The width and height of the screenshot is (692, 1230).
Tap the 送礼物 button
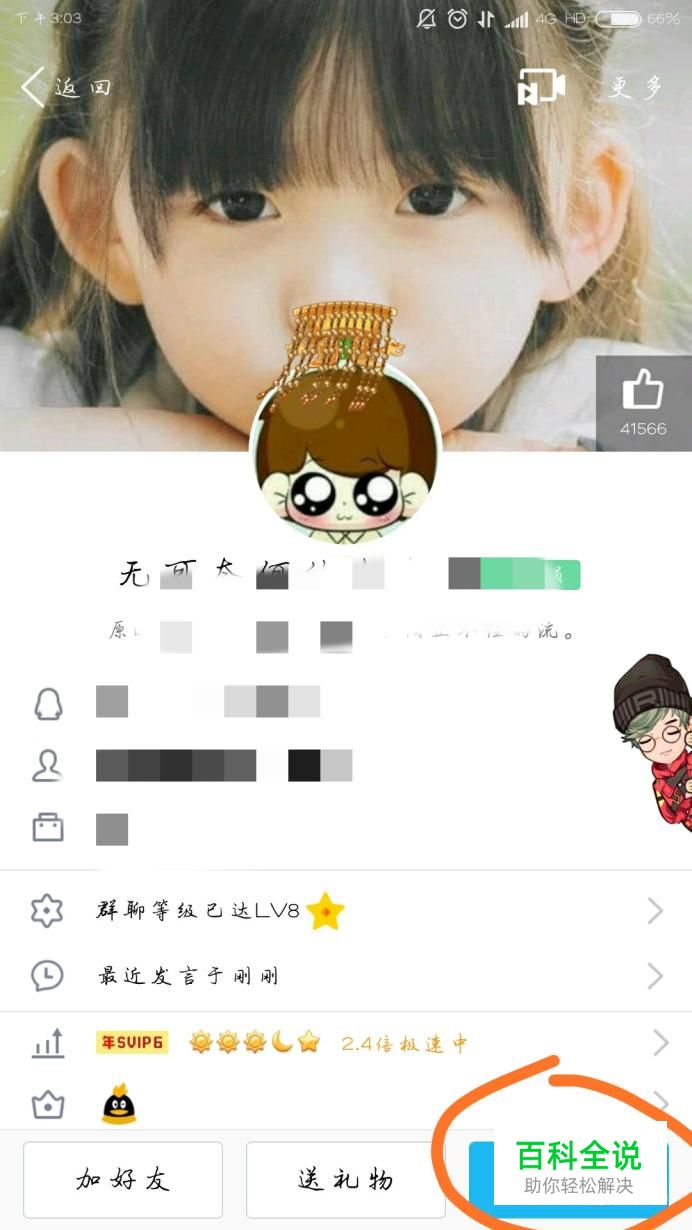346,1180
